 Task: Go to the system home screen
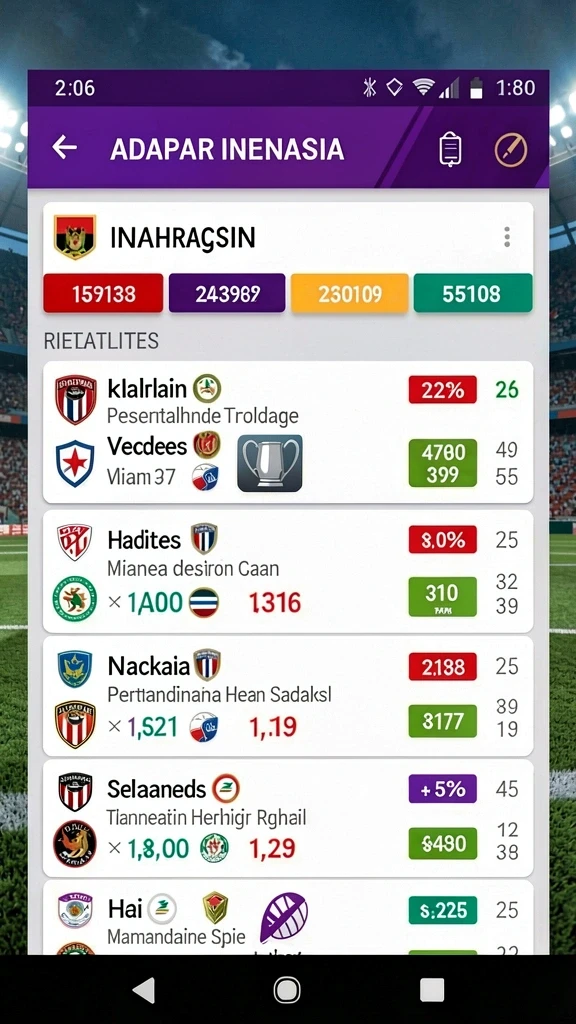click(x=287, y=990)
